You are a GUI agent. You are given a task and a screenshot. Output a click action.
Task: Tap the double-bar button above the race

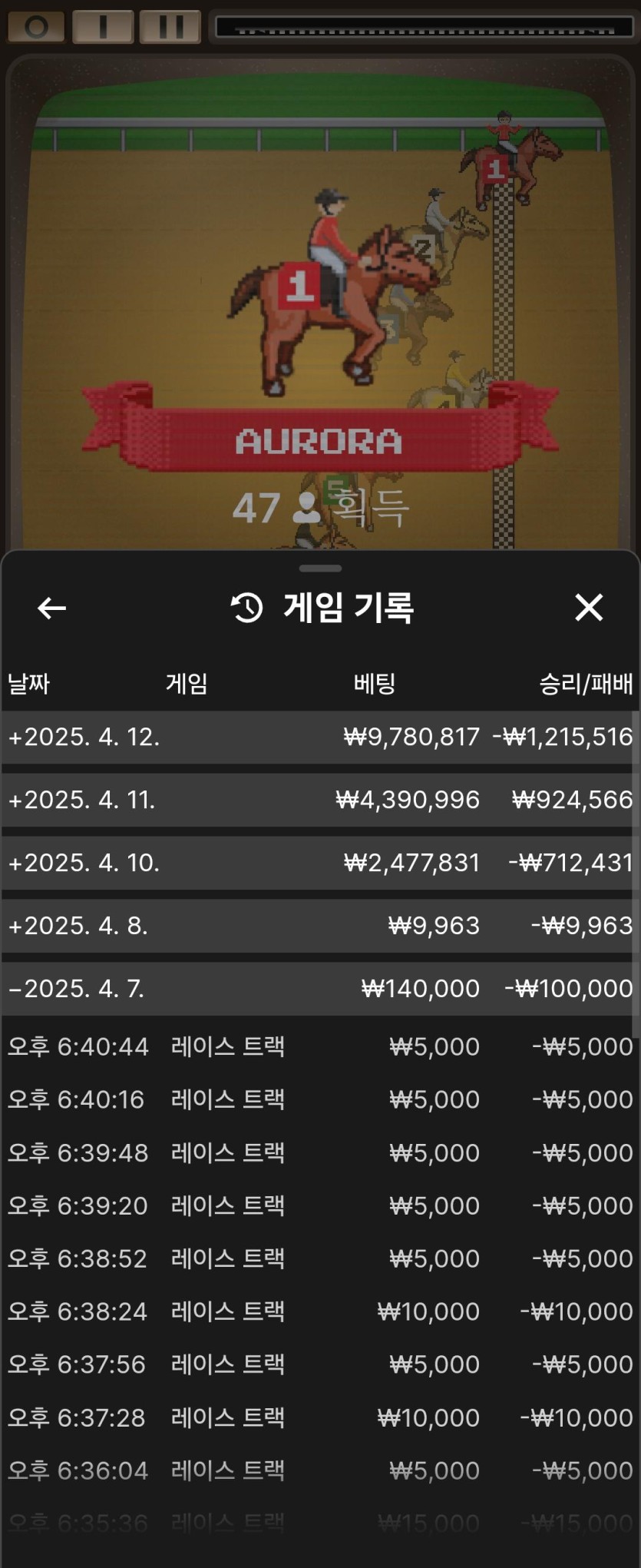pyautogui.click(x=170, y=27)
